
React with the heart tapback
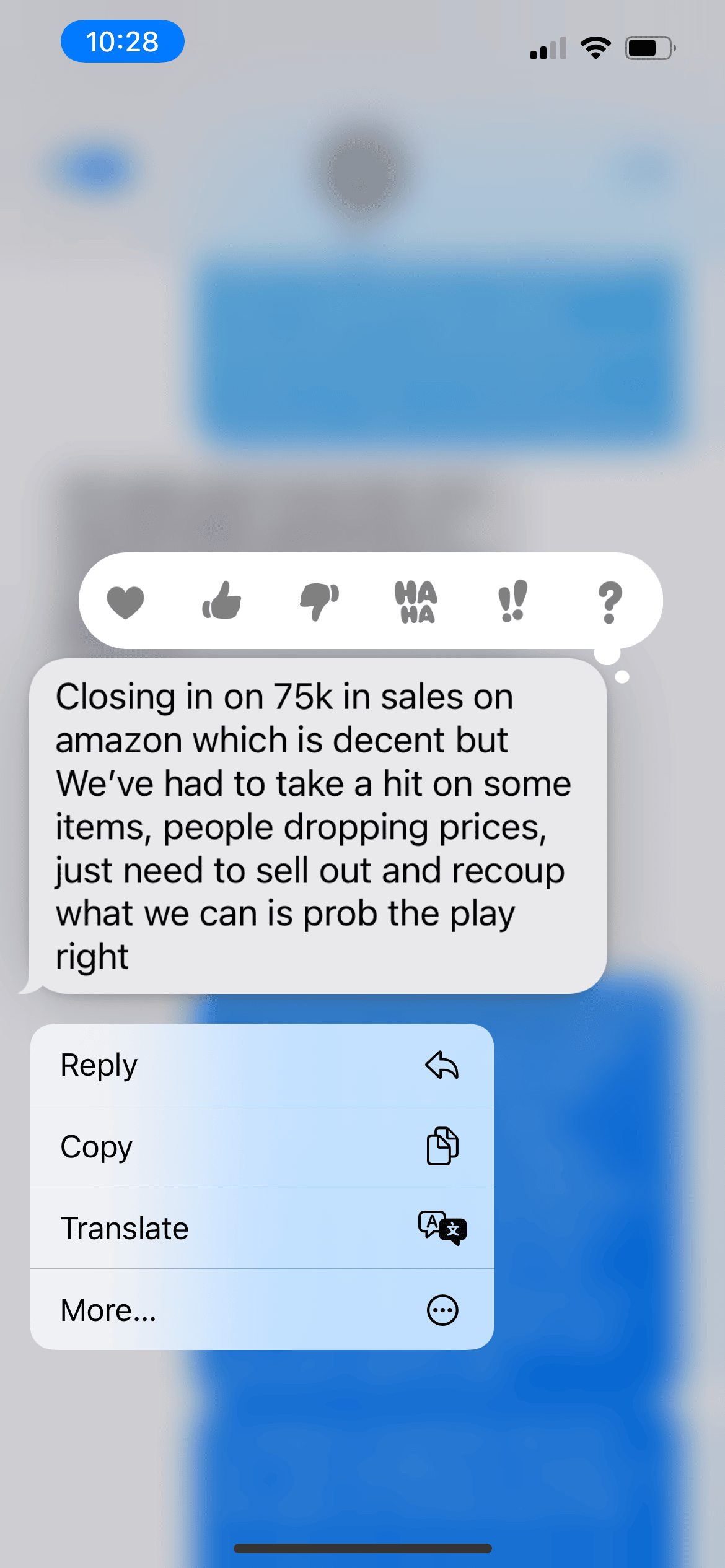(x=126, y=601)
